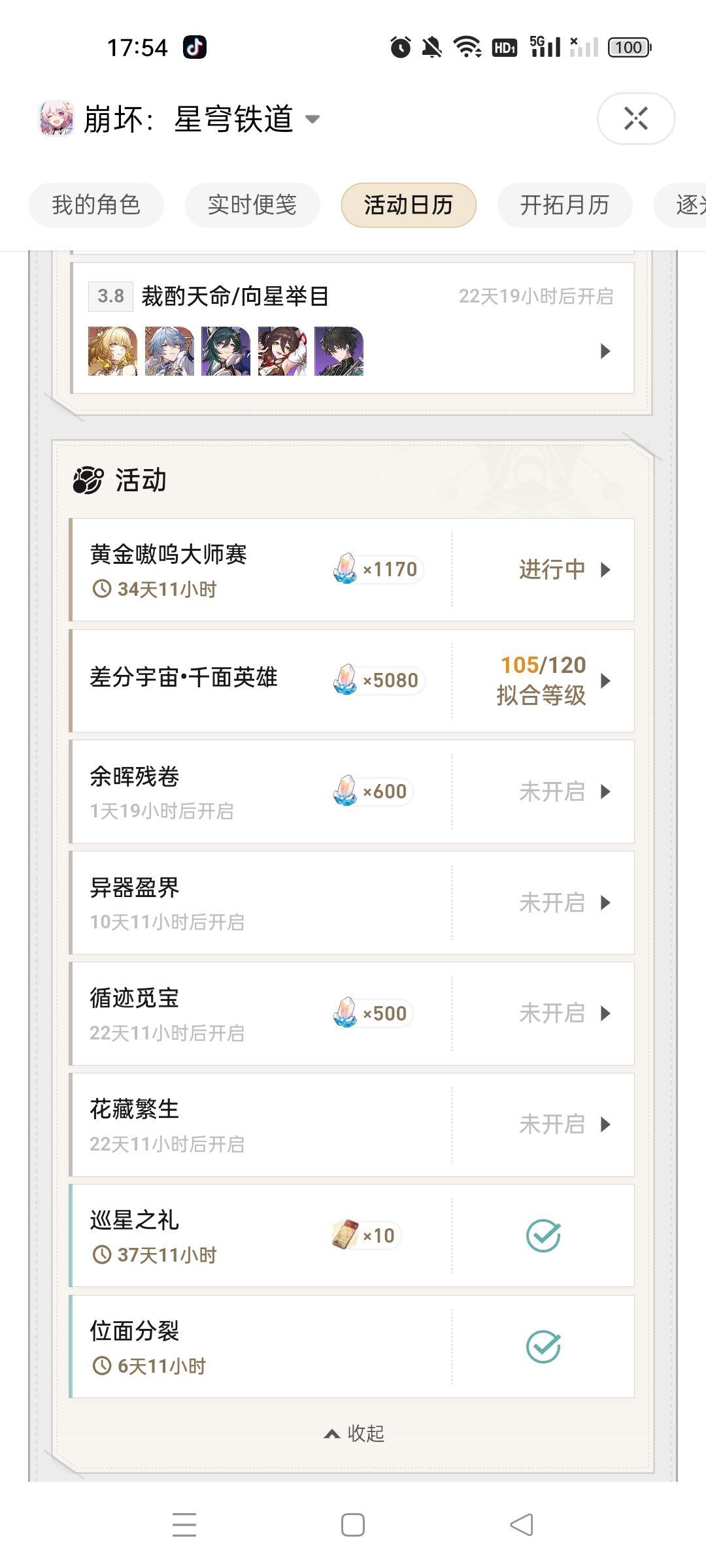Go back using the system back button
Viewport: 706px width, 1568px height.
522,1525
